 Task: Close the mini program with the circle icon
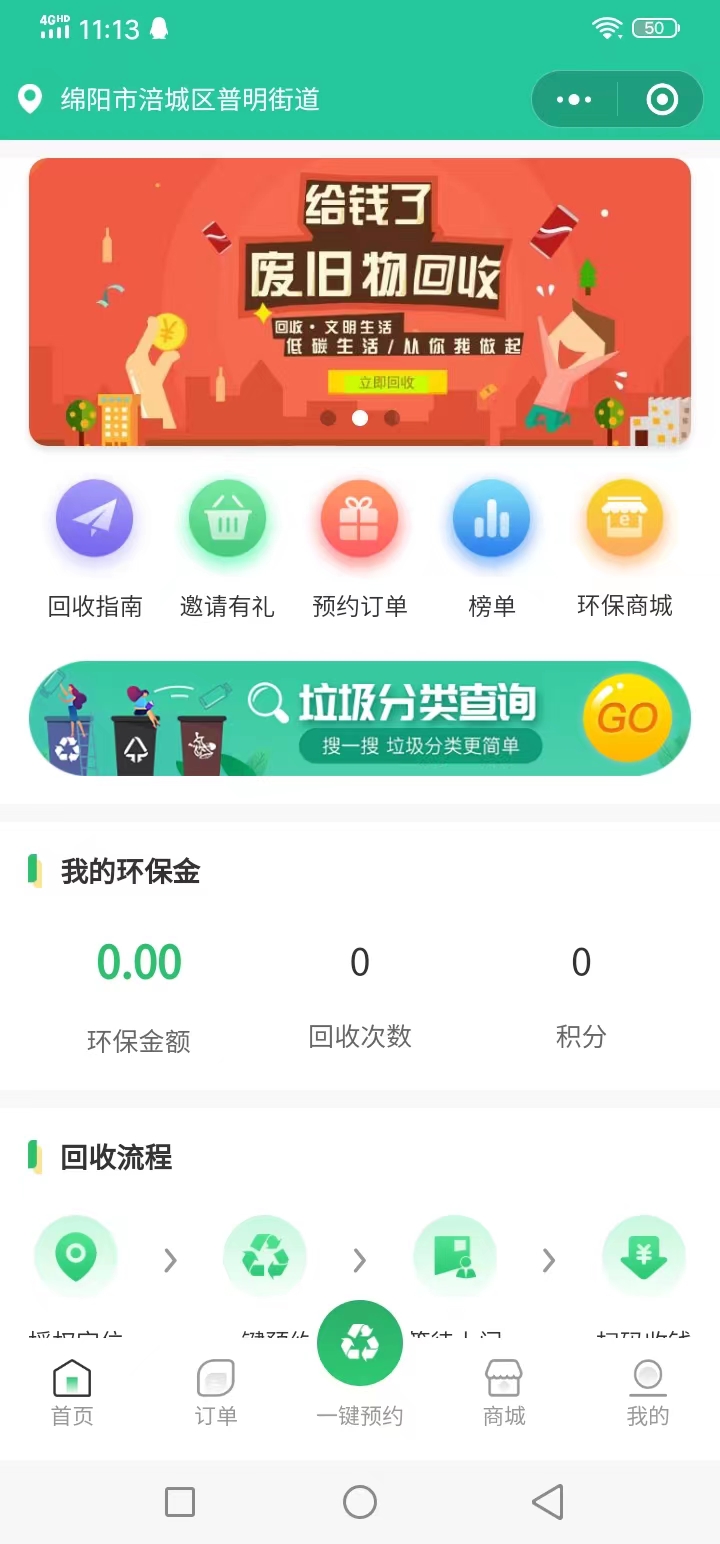coord(662,99)
